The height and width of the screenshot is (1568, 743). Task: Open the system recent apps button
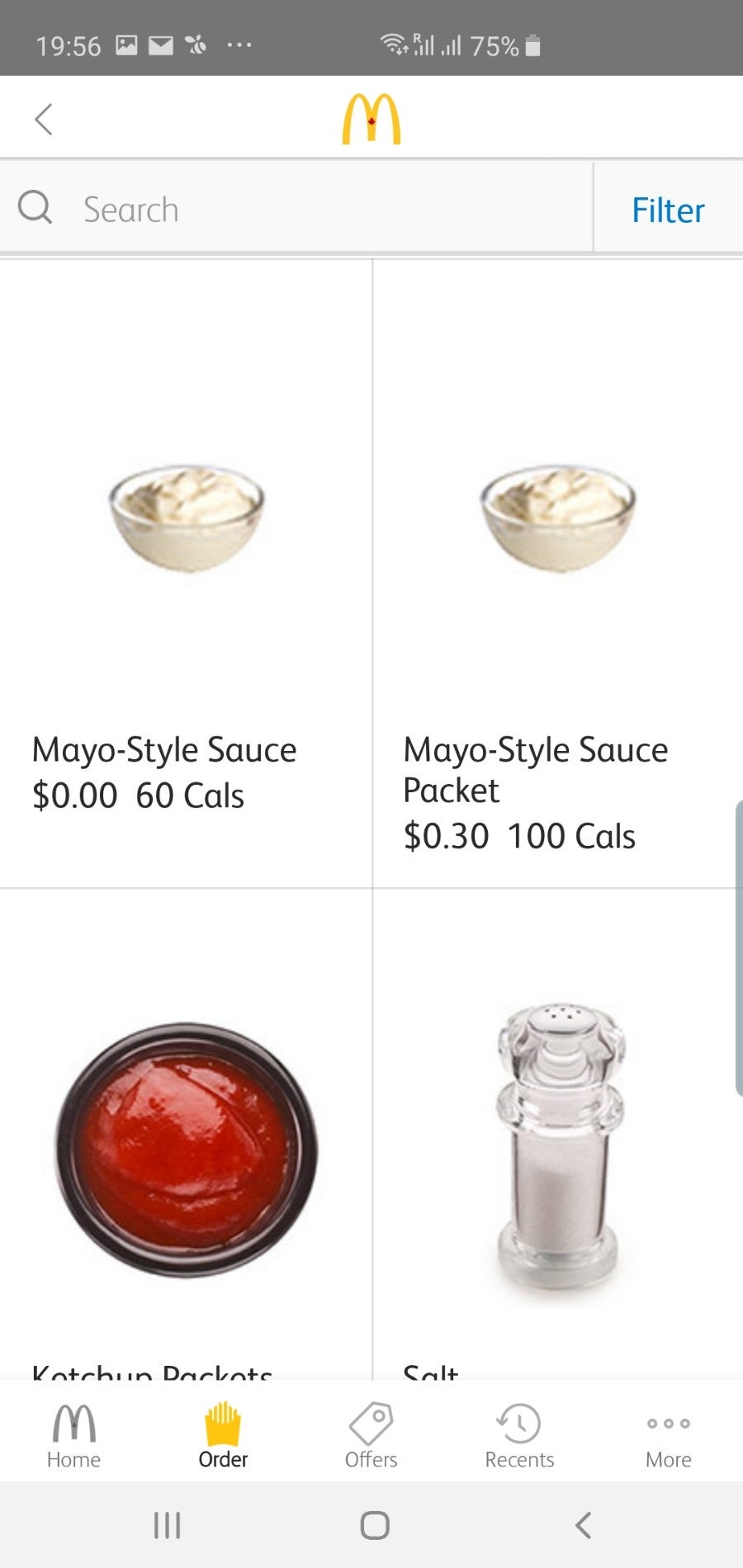(x=167, y=1525)
